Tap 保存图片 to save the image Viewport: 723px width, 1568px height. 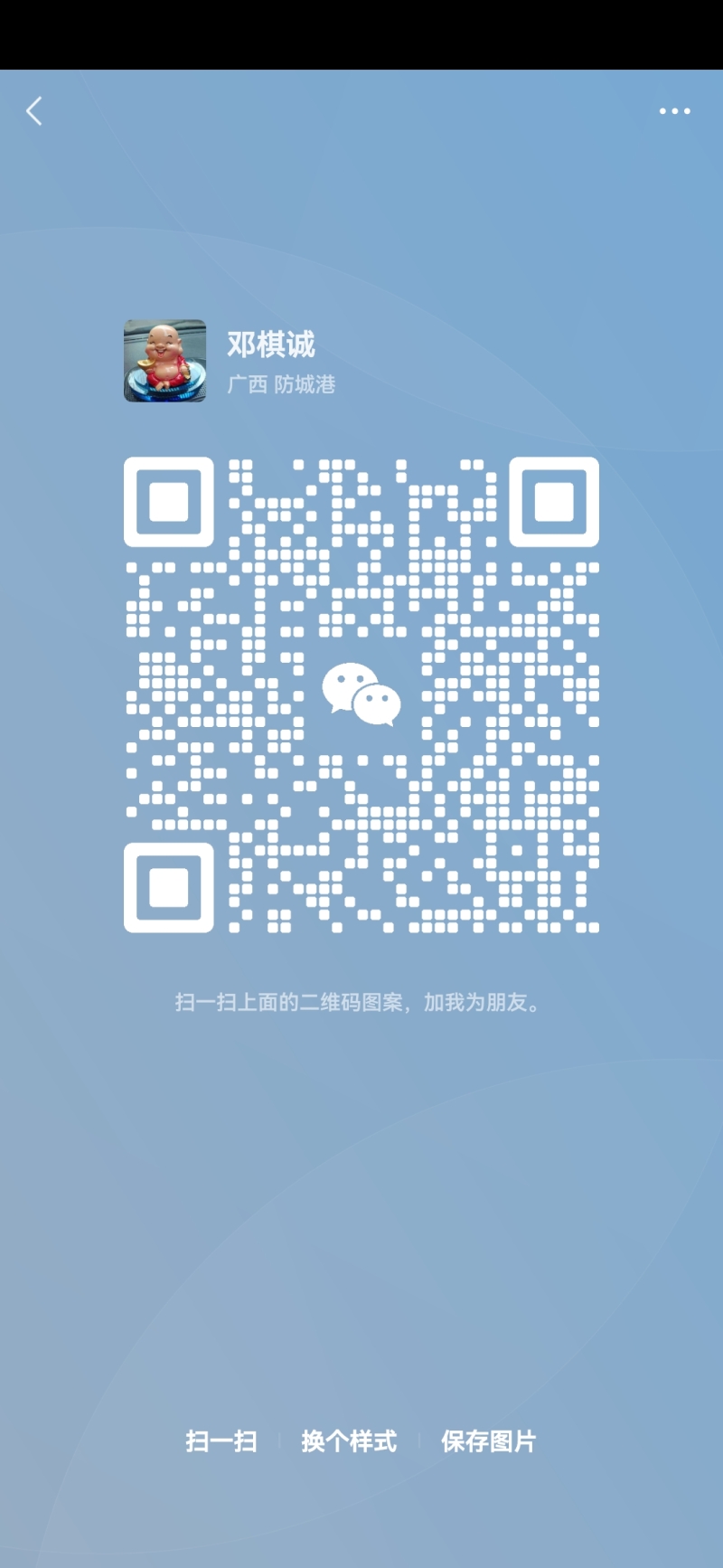click(x=488, y=1440)
